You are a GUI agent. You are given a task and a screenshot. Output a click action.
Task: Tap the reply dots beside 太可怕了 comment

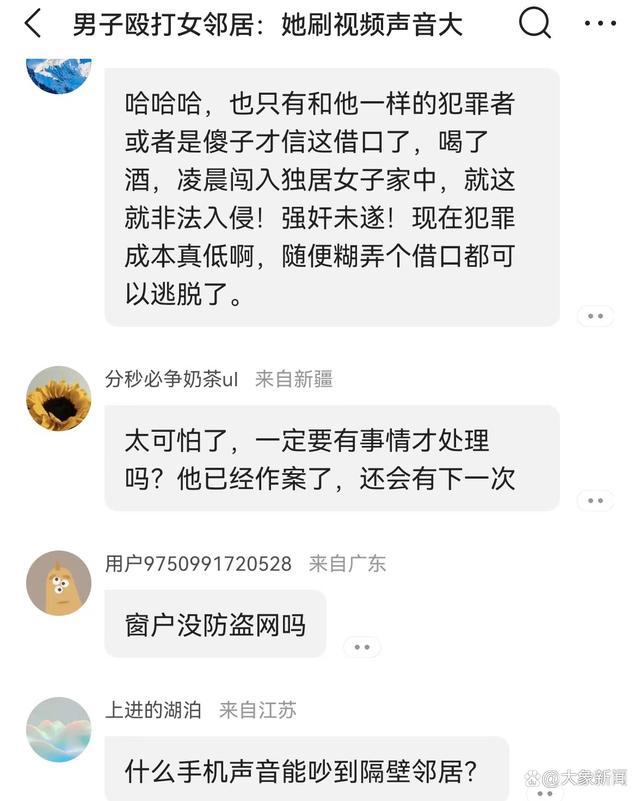click(596, 500)
